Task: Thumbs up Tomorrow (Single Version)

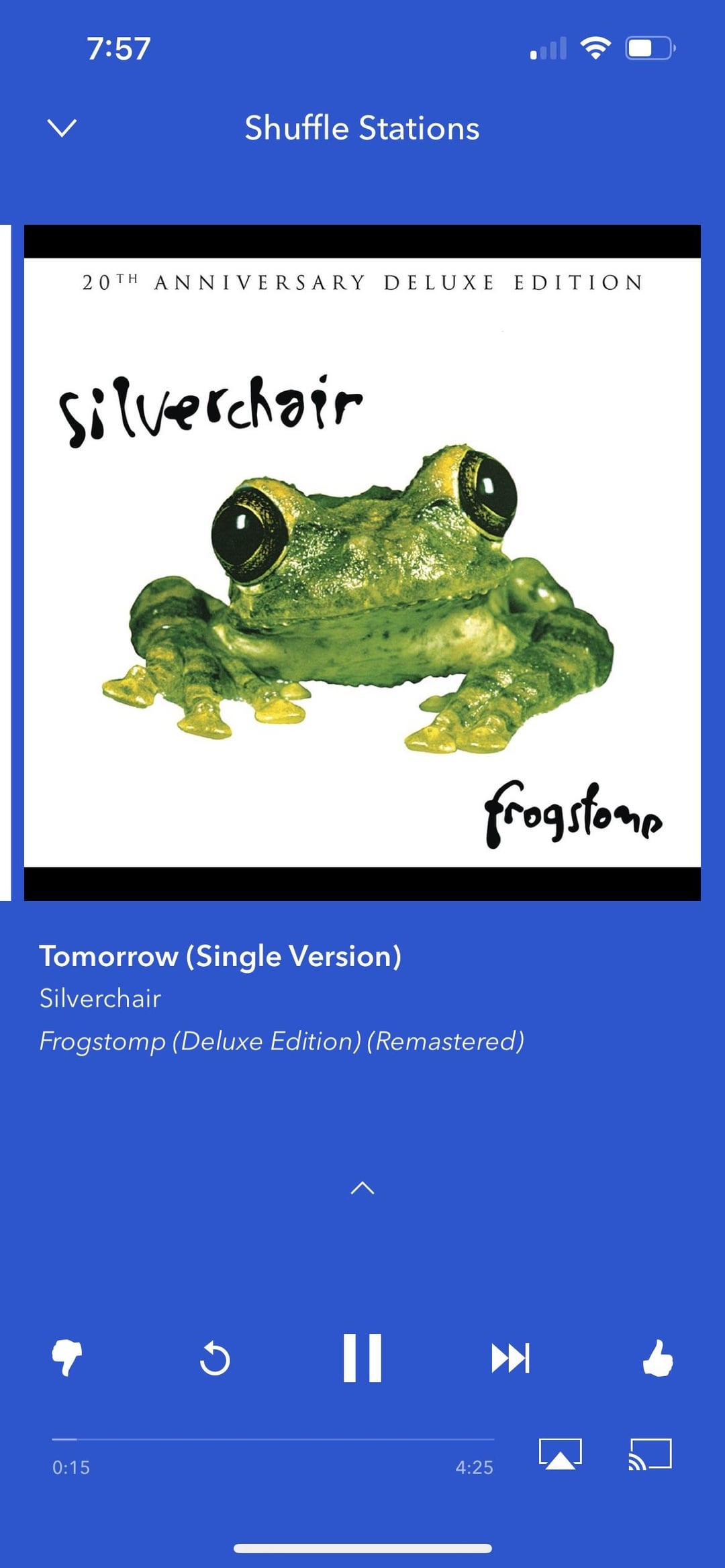Action: (658, 1358)
